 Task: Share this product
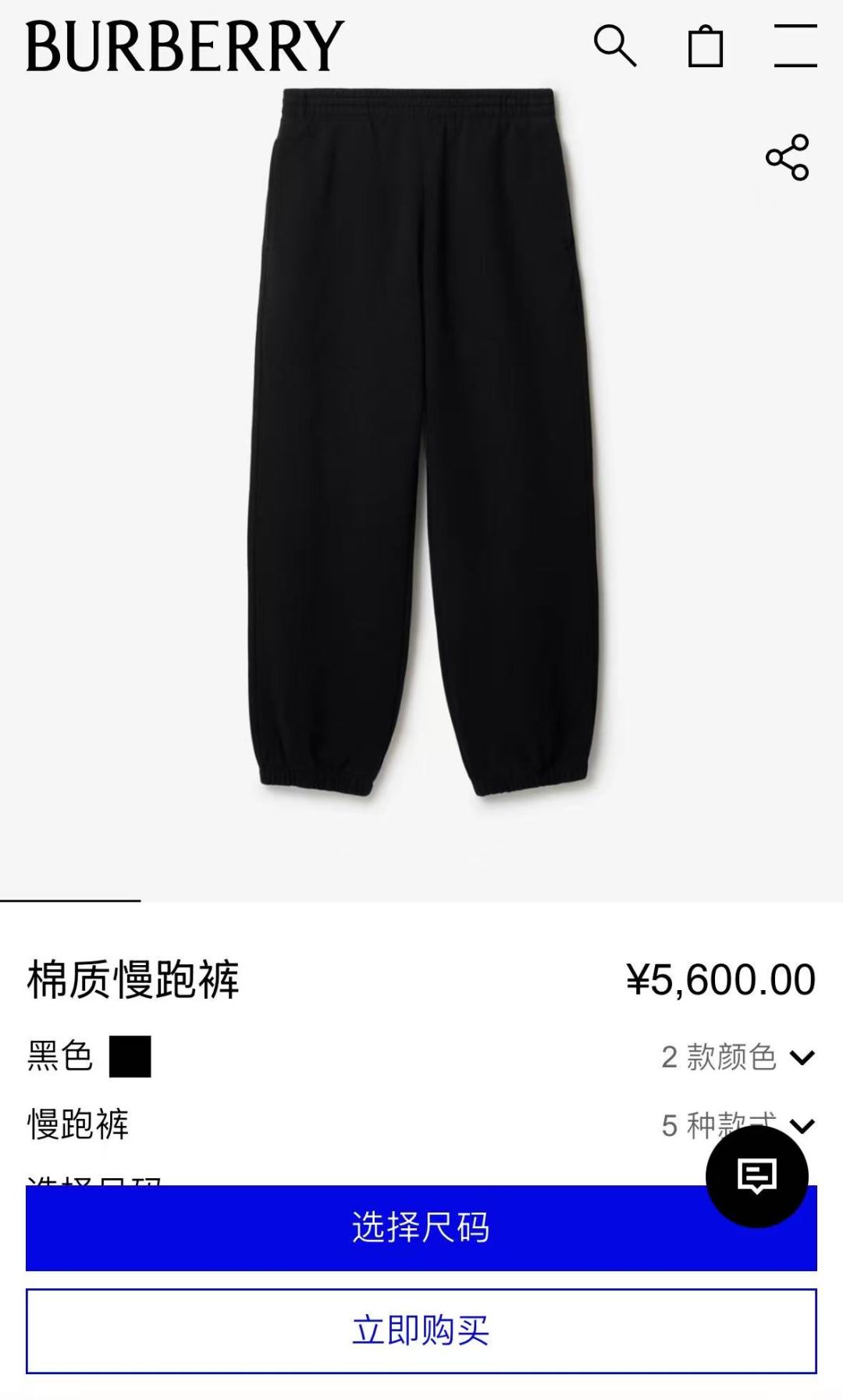pos(787,158)
